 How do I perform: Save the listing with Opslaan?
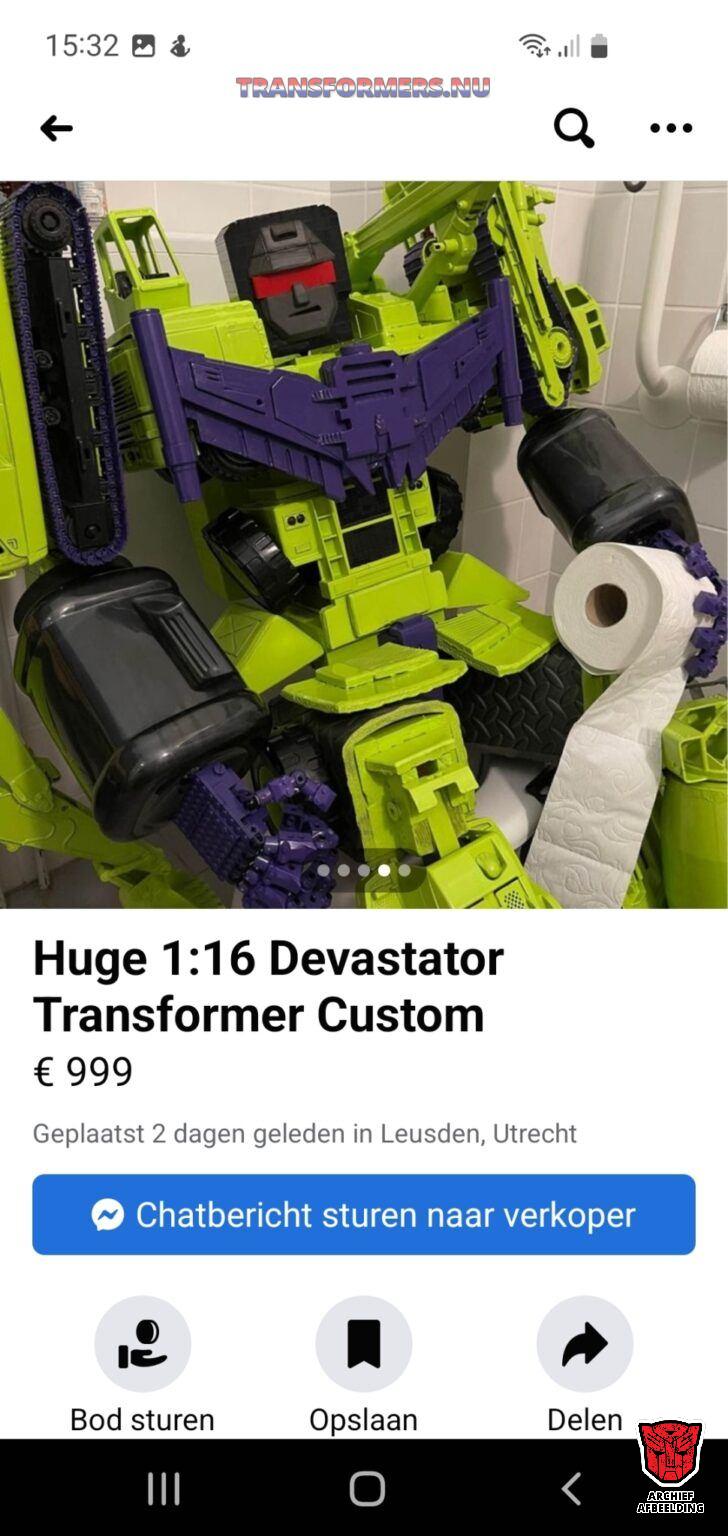364,1344
